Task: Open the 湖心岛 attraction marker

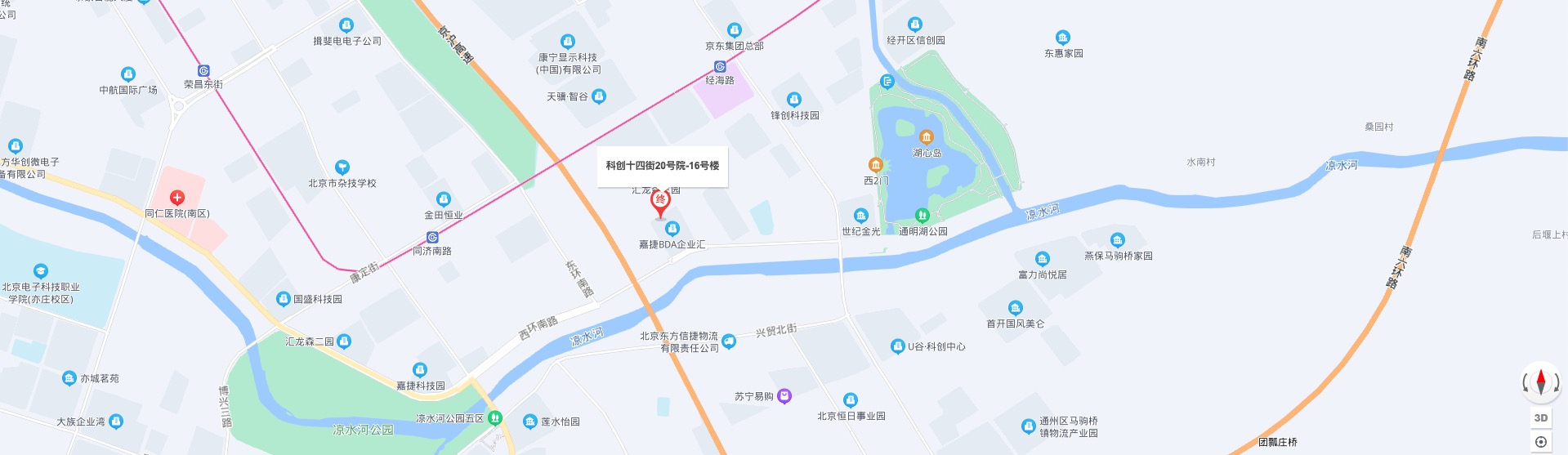Action: (x=926, y=137)
